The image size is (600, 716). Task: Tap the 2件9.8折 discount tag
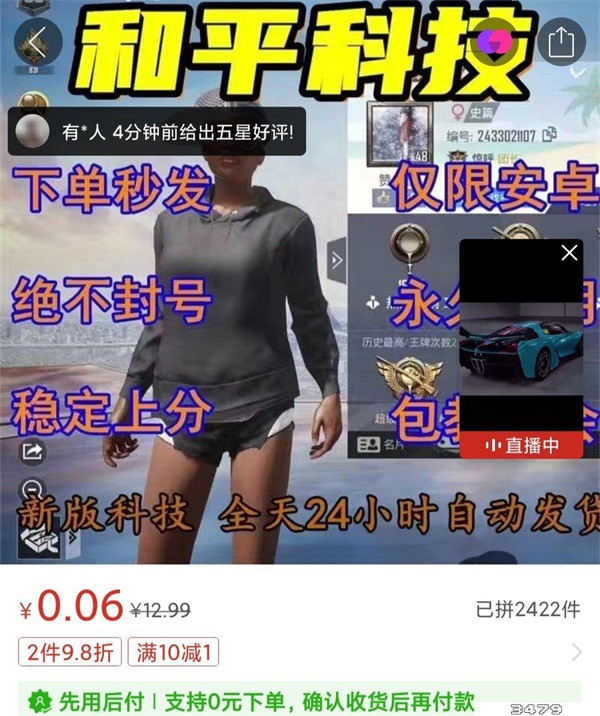point(69,653)
